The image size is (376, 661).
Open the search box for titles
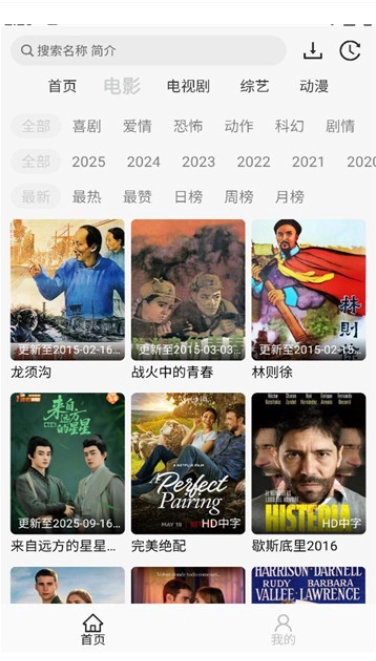coord(148,51)
